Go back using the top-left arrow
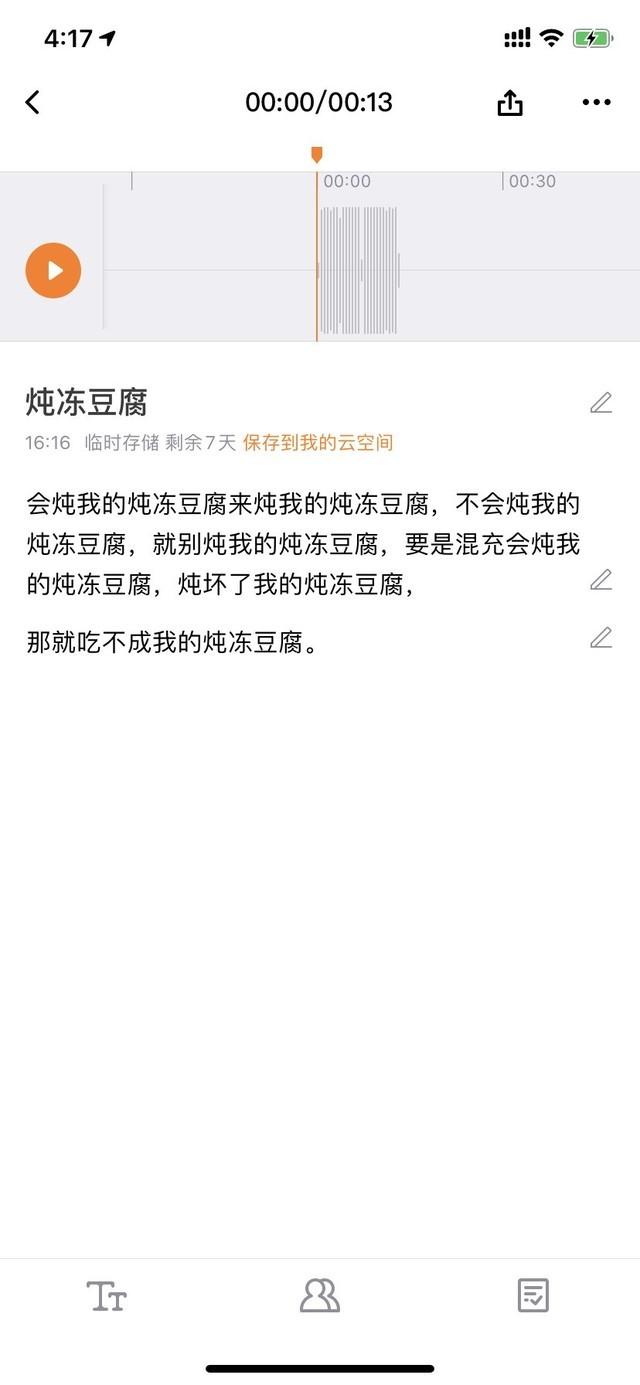This screenshot has height=1385, width=640. pyautogui.click(x=33, y=102)
